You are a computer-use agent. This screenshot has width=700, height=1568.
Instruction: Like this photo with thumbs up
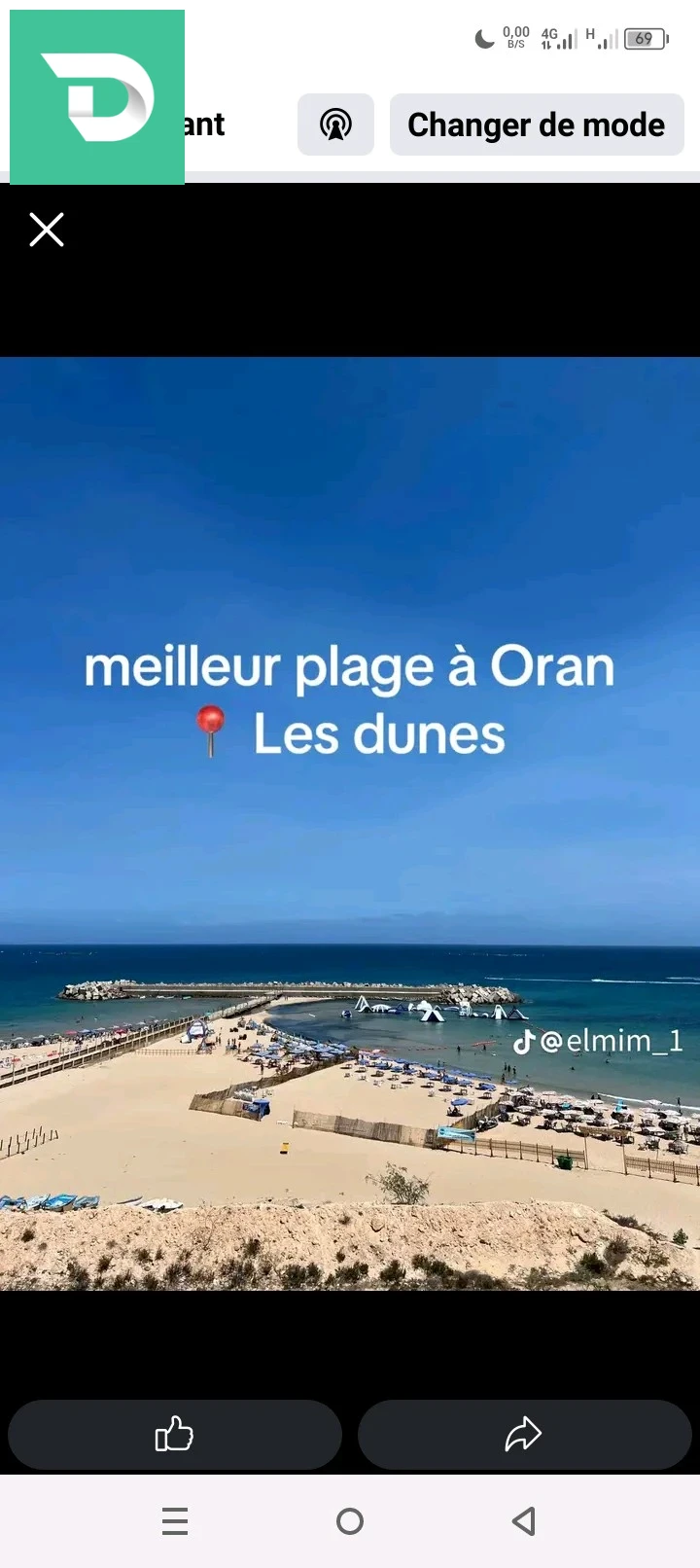click(x=175, y=1434)
